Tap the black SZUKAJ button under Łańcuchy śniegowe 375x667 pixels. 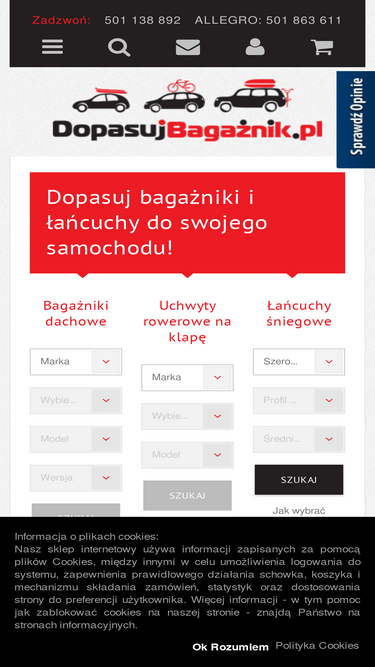tap(299, 480)
